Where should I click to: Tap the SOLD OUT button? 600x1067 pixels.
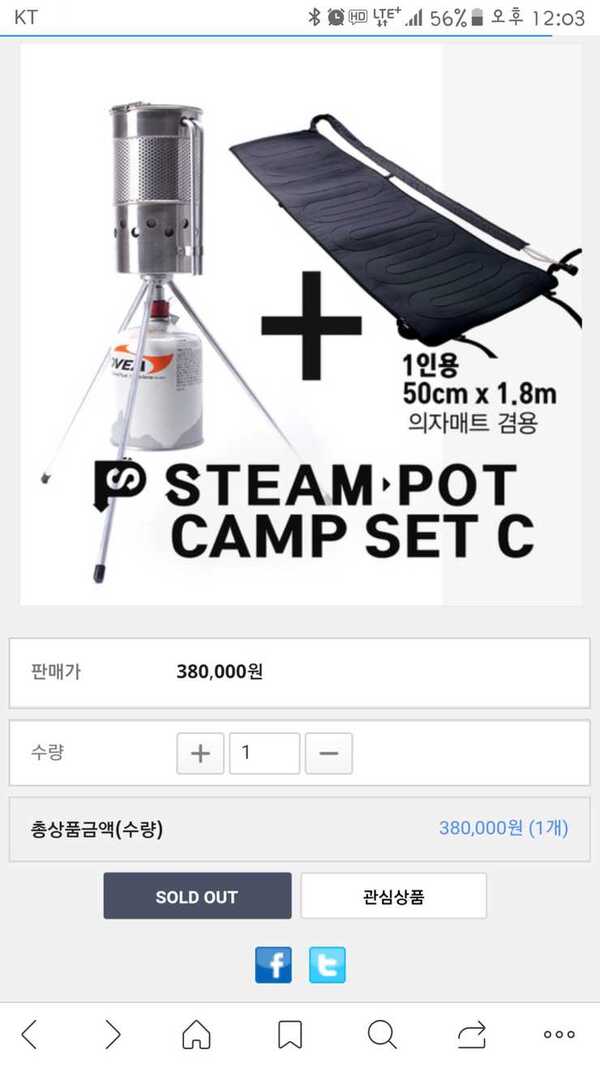197,896
